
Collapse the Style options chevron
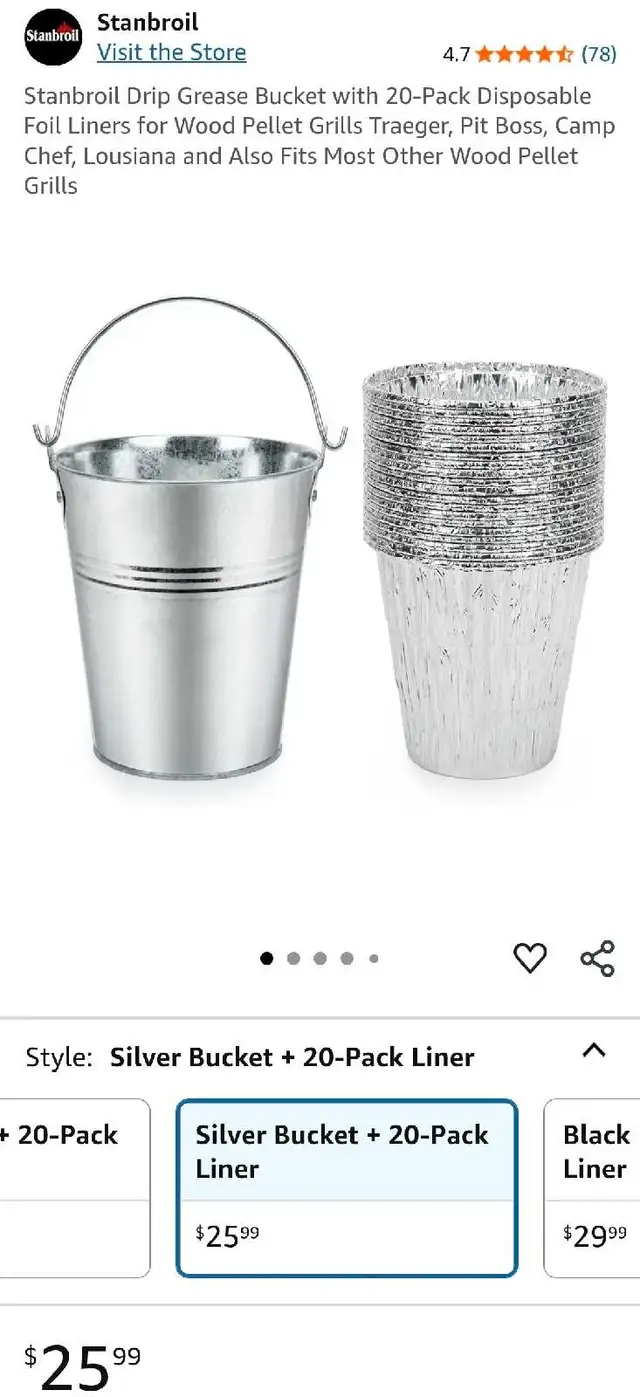[x=594, y=1050]
